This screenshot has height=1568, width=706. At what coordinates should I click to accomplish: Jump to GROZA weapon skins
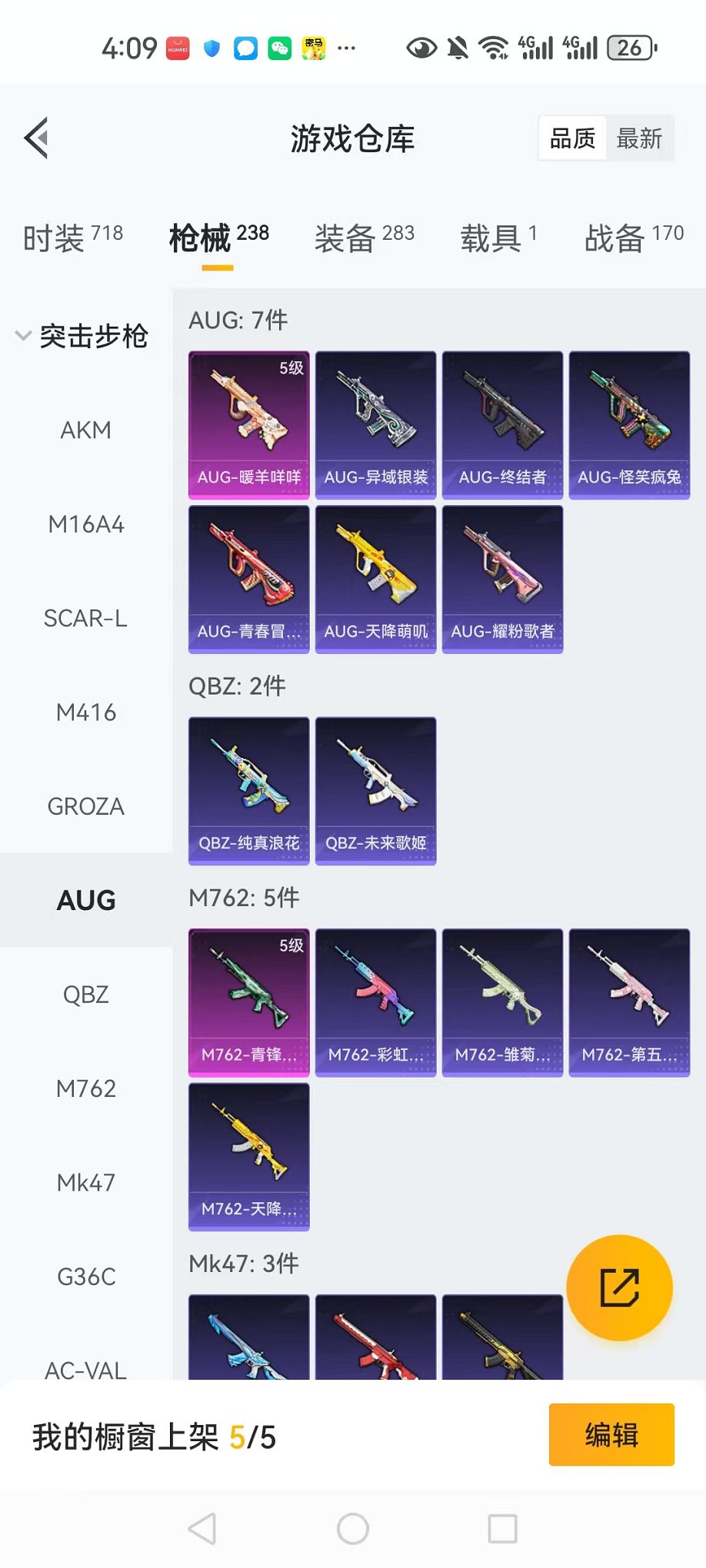pyautogui.click(x=85, y=807)
